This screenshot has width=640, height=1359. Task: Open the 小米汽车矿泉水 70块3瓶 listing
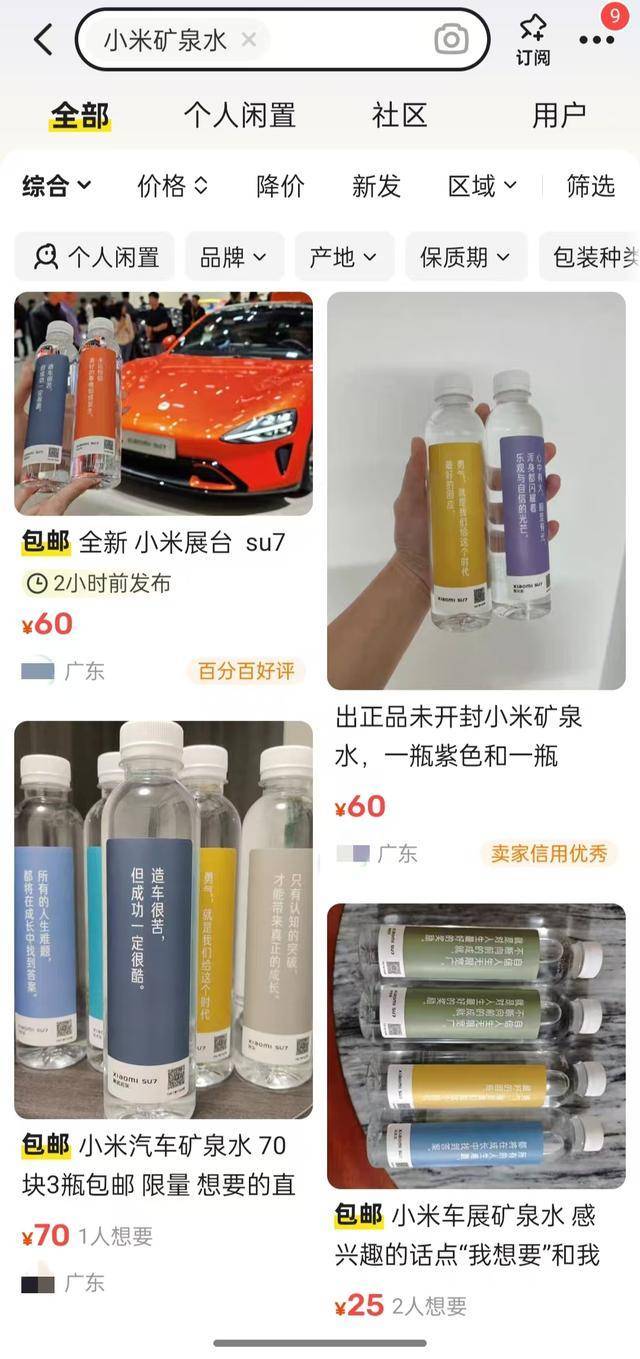coord(163,920)
